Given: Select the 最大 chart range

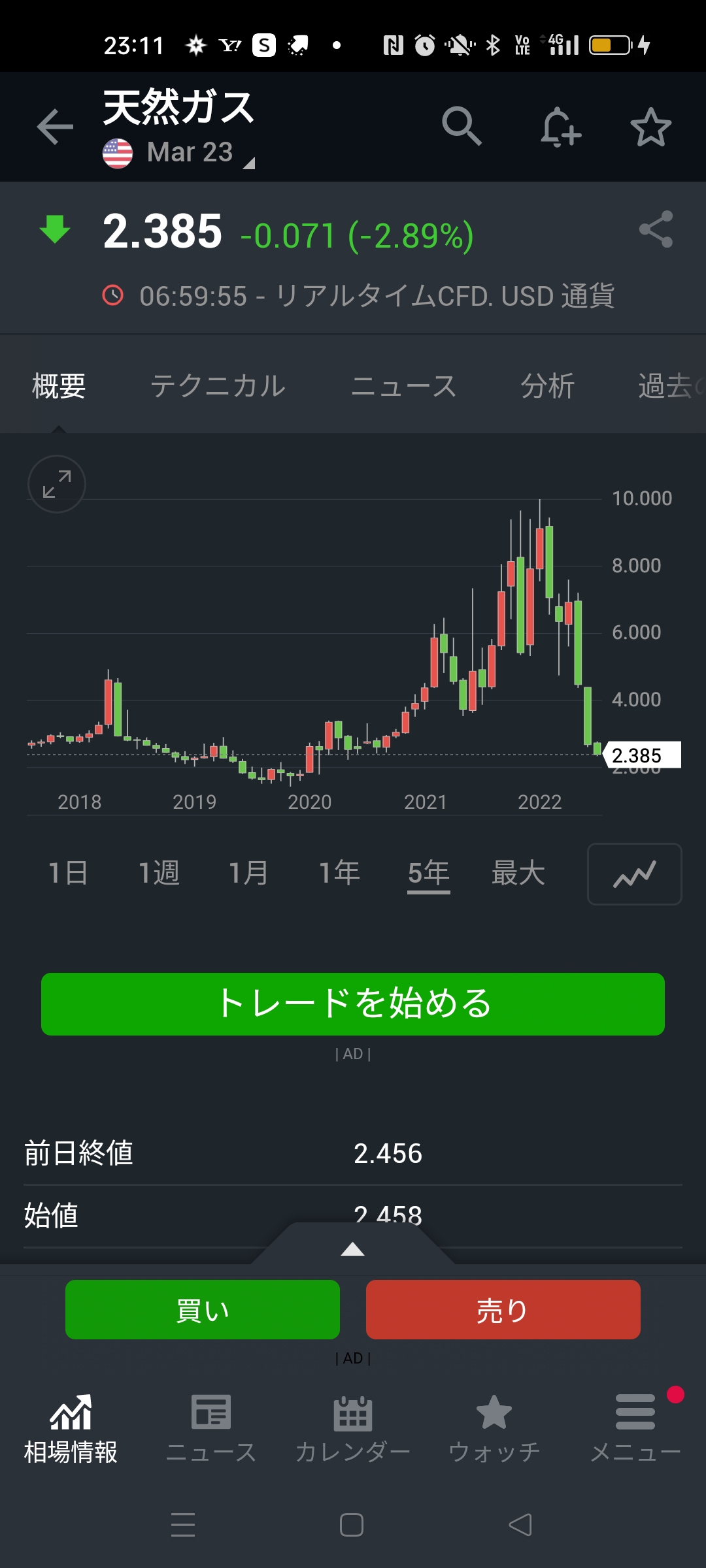Looking at the screenshot, I should pos(518,873).
